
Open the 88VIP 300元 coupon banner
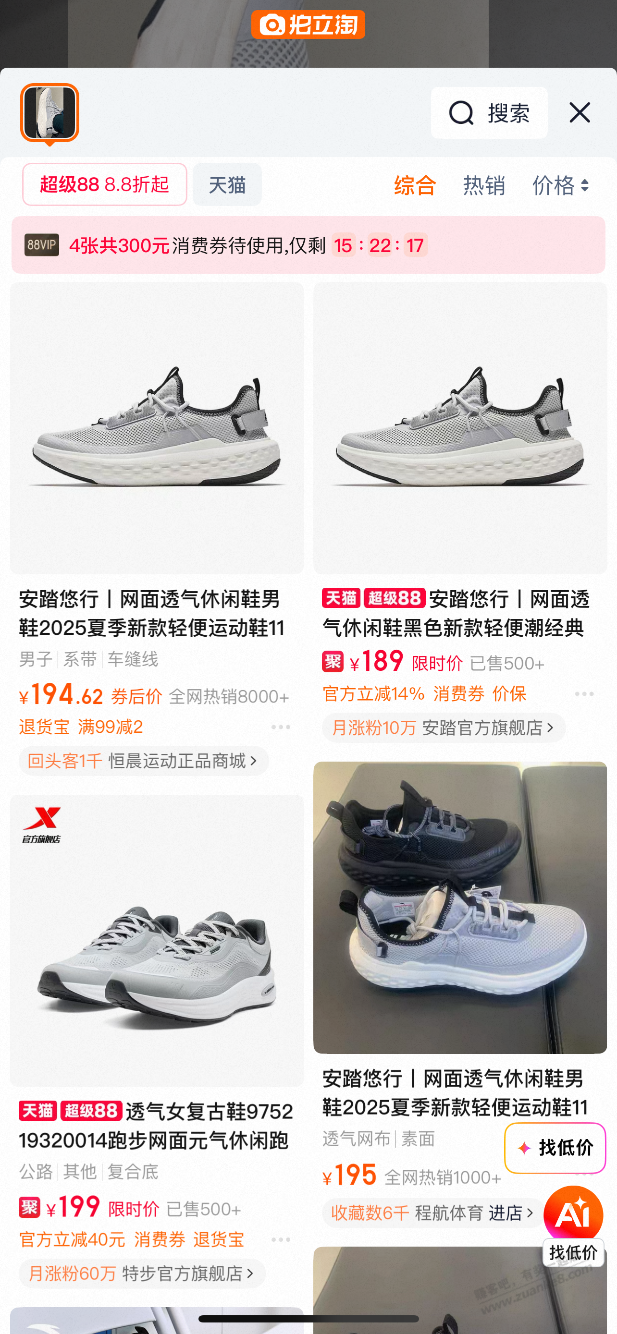[308, 245]
